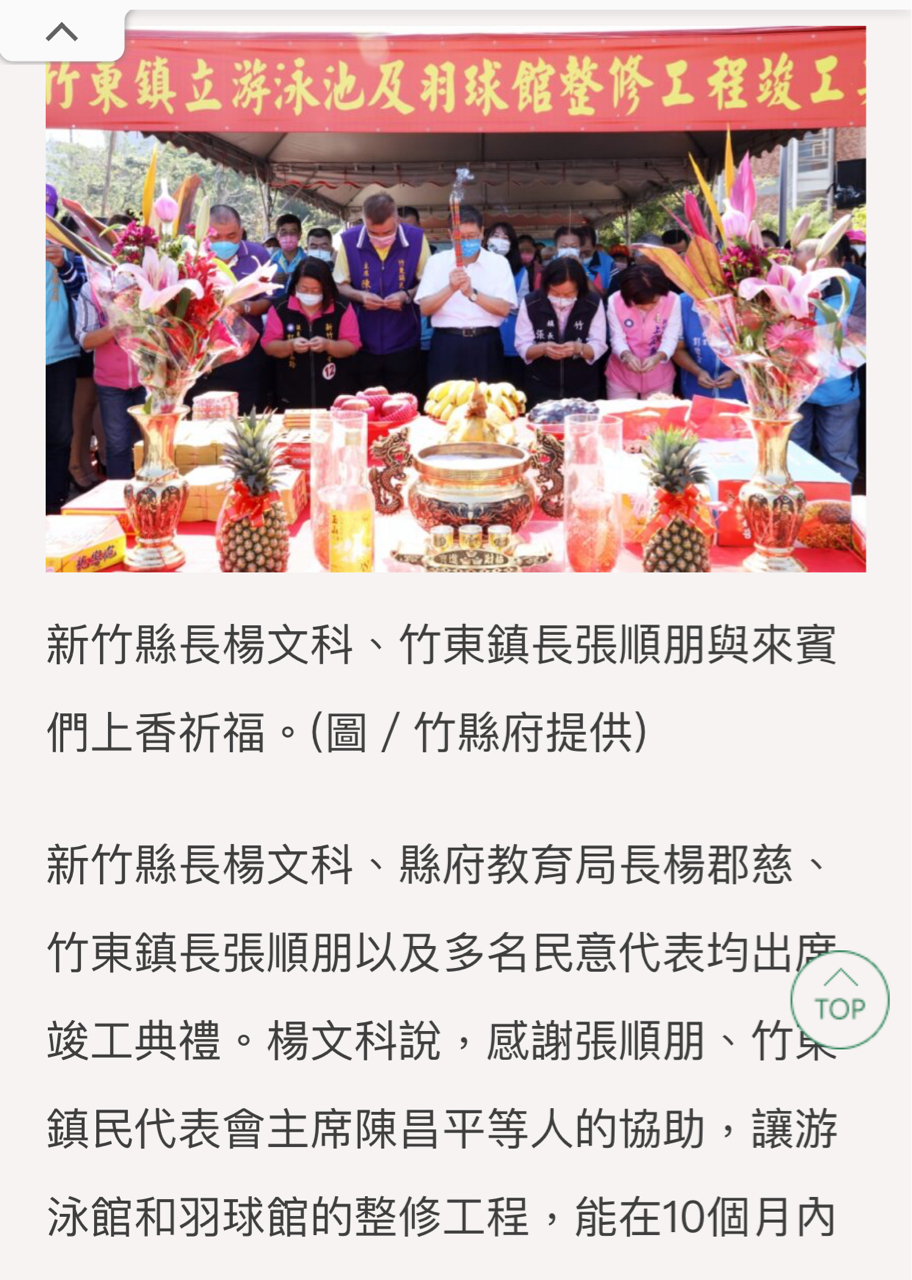Collapse the panel with the up chevron
Image resolution: width=912 pixels, height=1280 pixels.
(62, 32)
